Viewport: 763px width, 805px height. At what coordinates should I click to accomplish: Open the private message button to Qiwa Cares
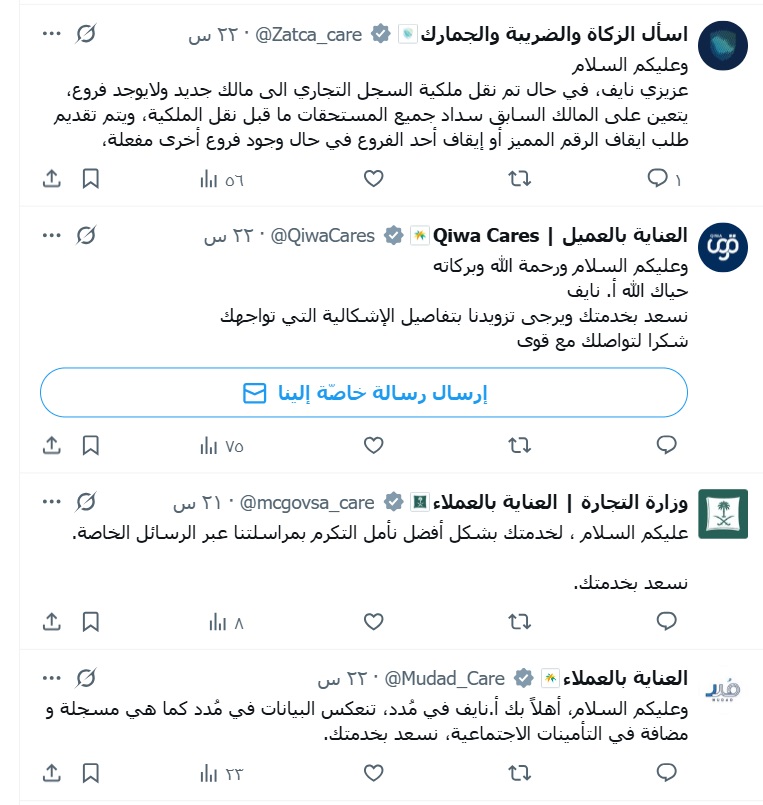point(364,394)
